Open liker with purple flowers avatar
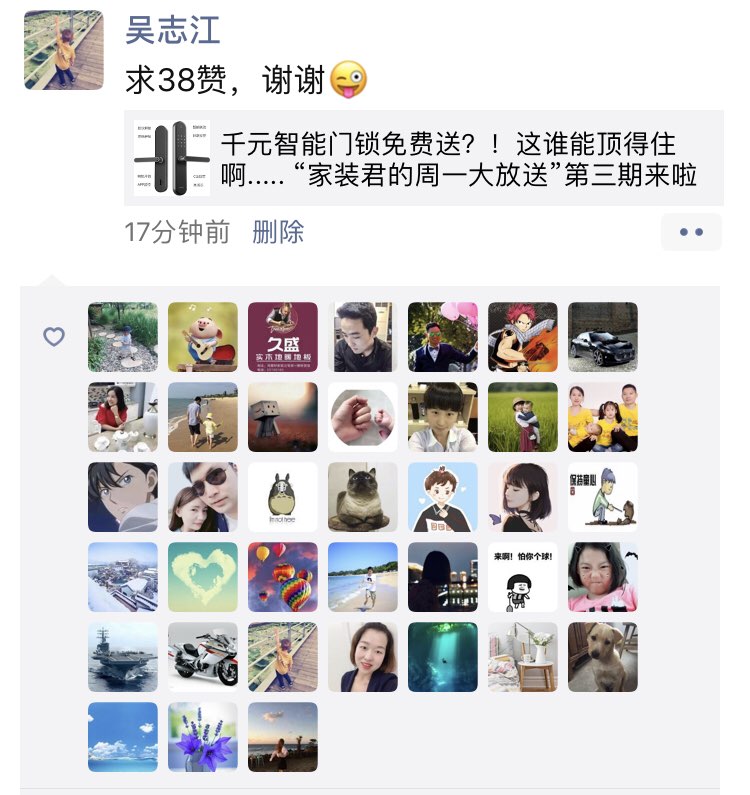Viewport: 750px width, 795px height. [203, 737]
